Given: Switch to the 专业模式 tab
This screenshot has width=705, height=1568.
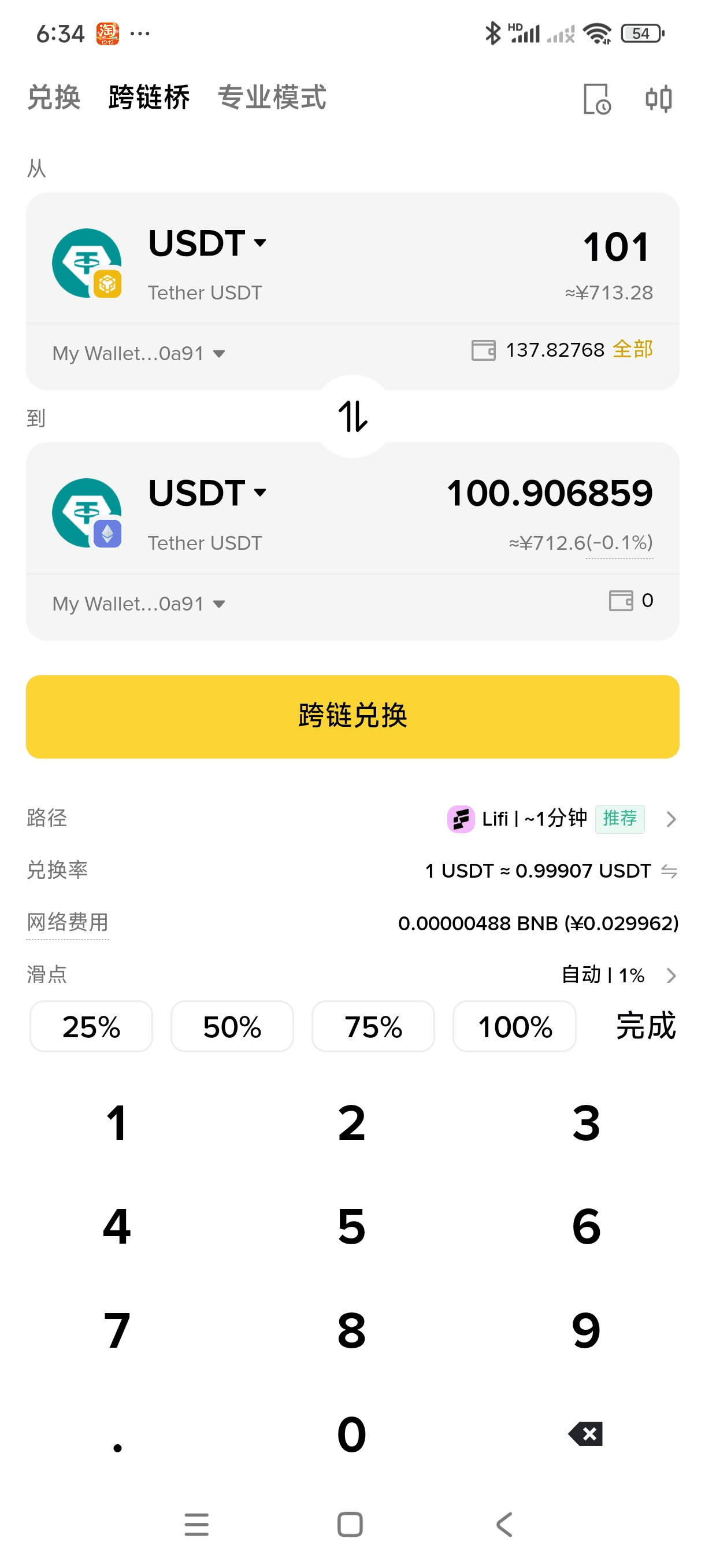Looking at the screenshot, I should [x=271, y=97].
